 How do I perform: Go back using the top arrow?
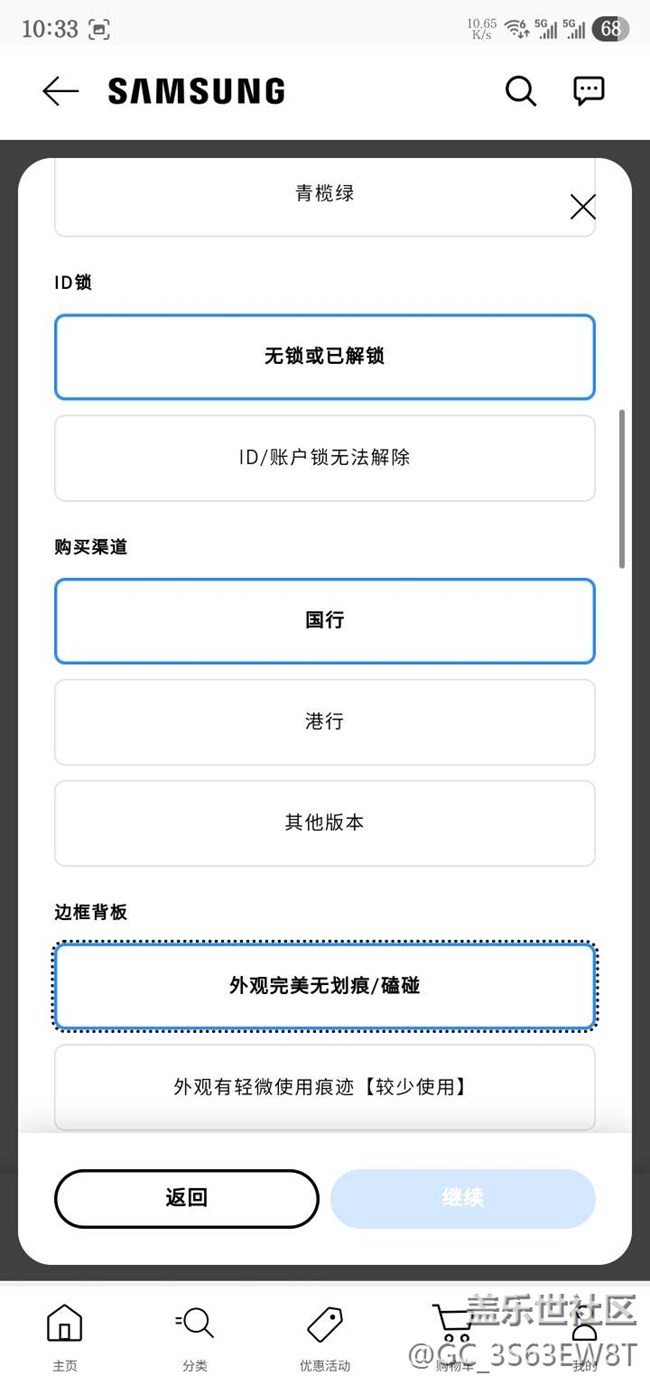60,91
